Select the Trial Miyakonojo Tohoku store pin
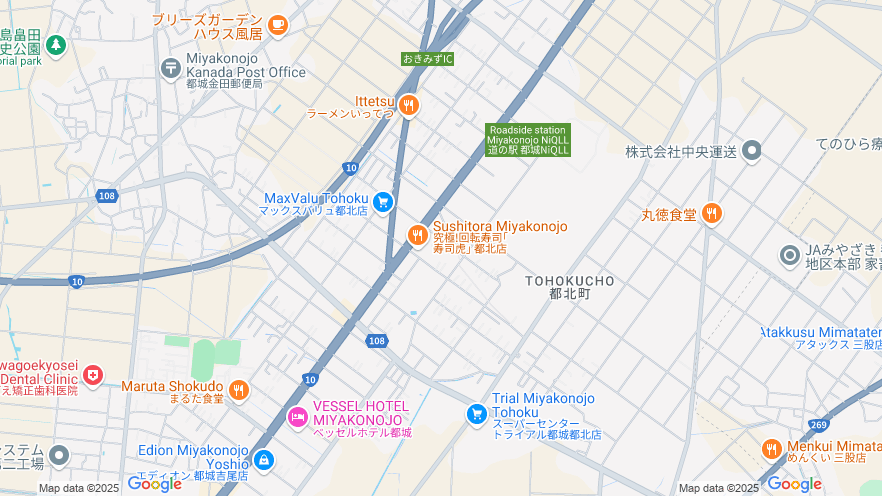 click(477, 413)
